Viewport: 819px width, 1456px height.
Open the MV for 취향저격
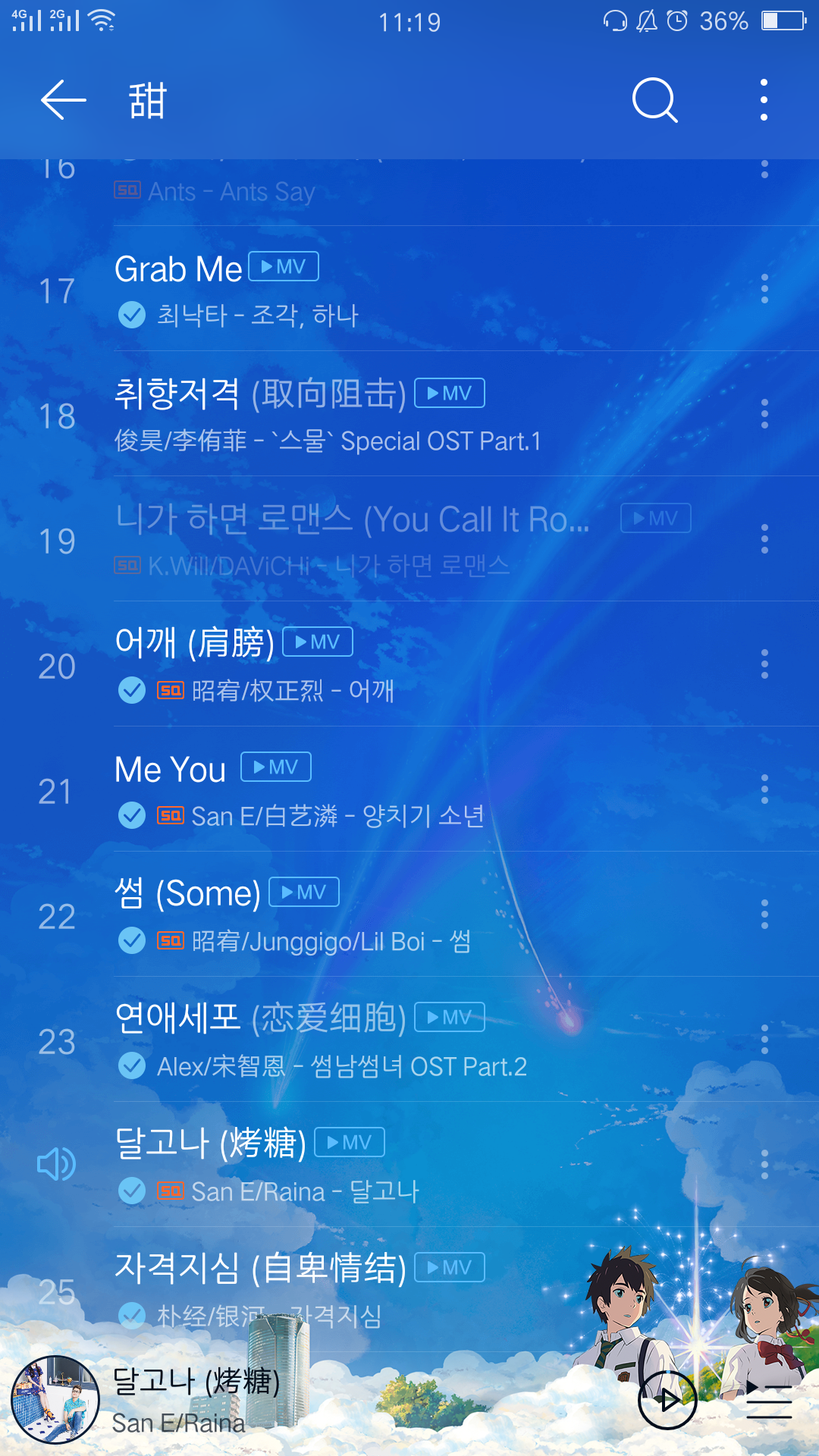point(449,394)
